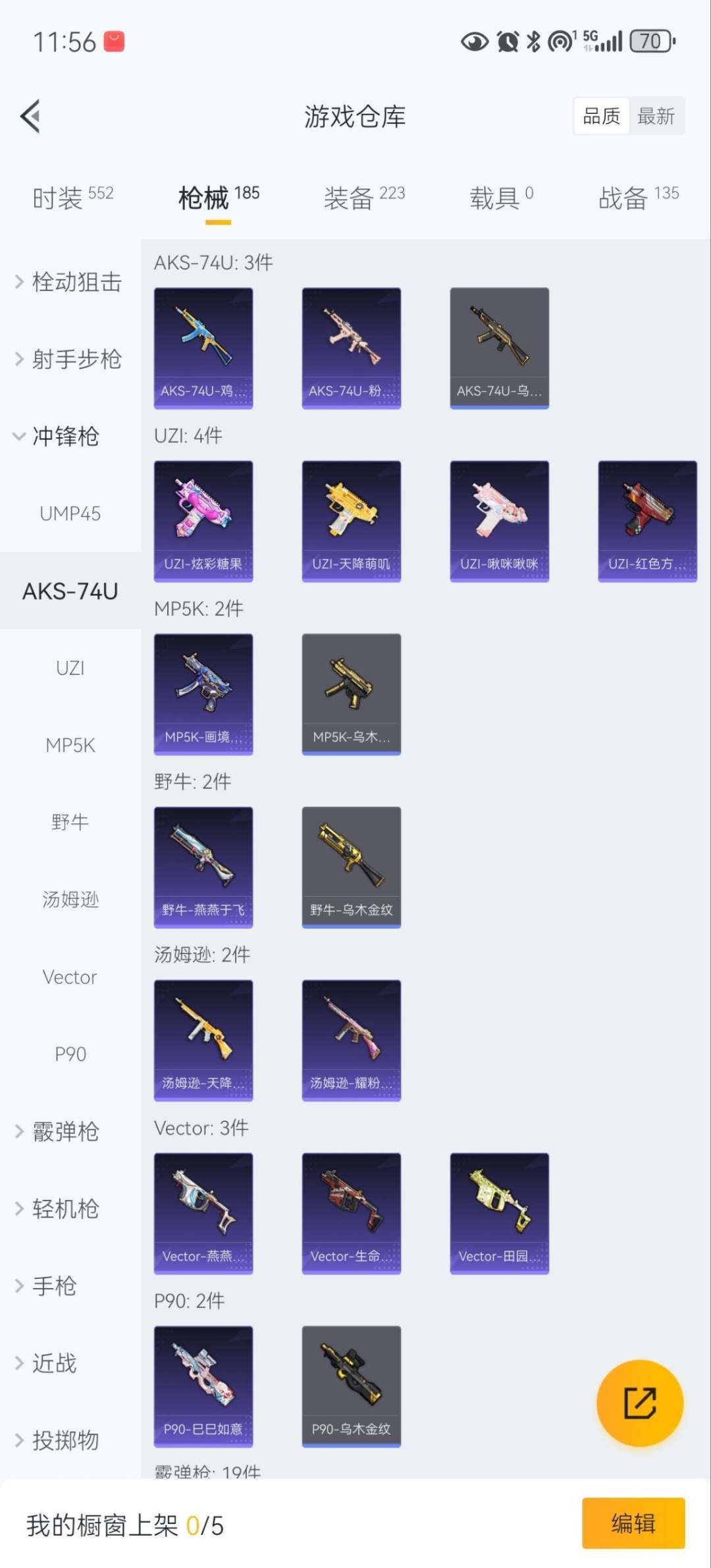This screenshot has width=711, height=1568.
Task: Jump to Vector in the sidebar
Action: point(70,977)
